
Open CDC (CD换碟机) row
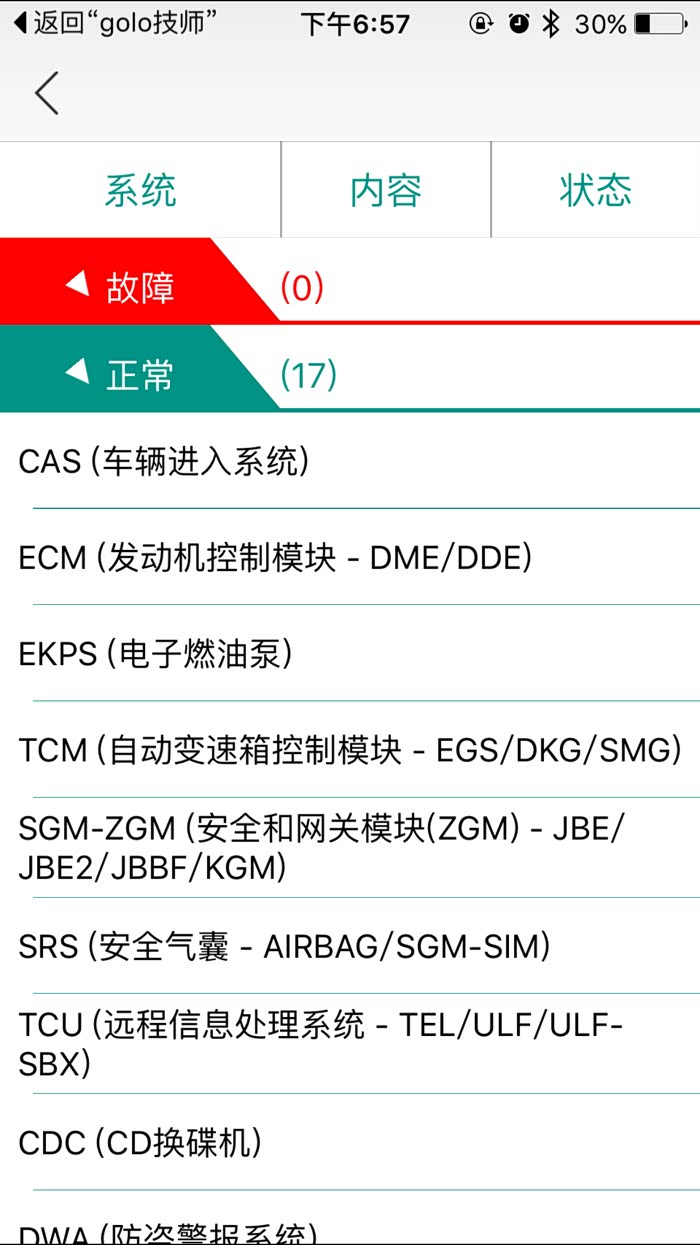350,1142
